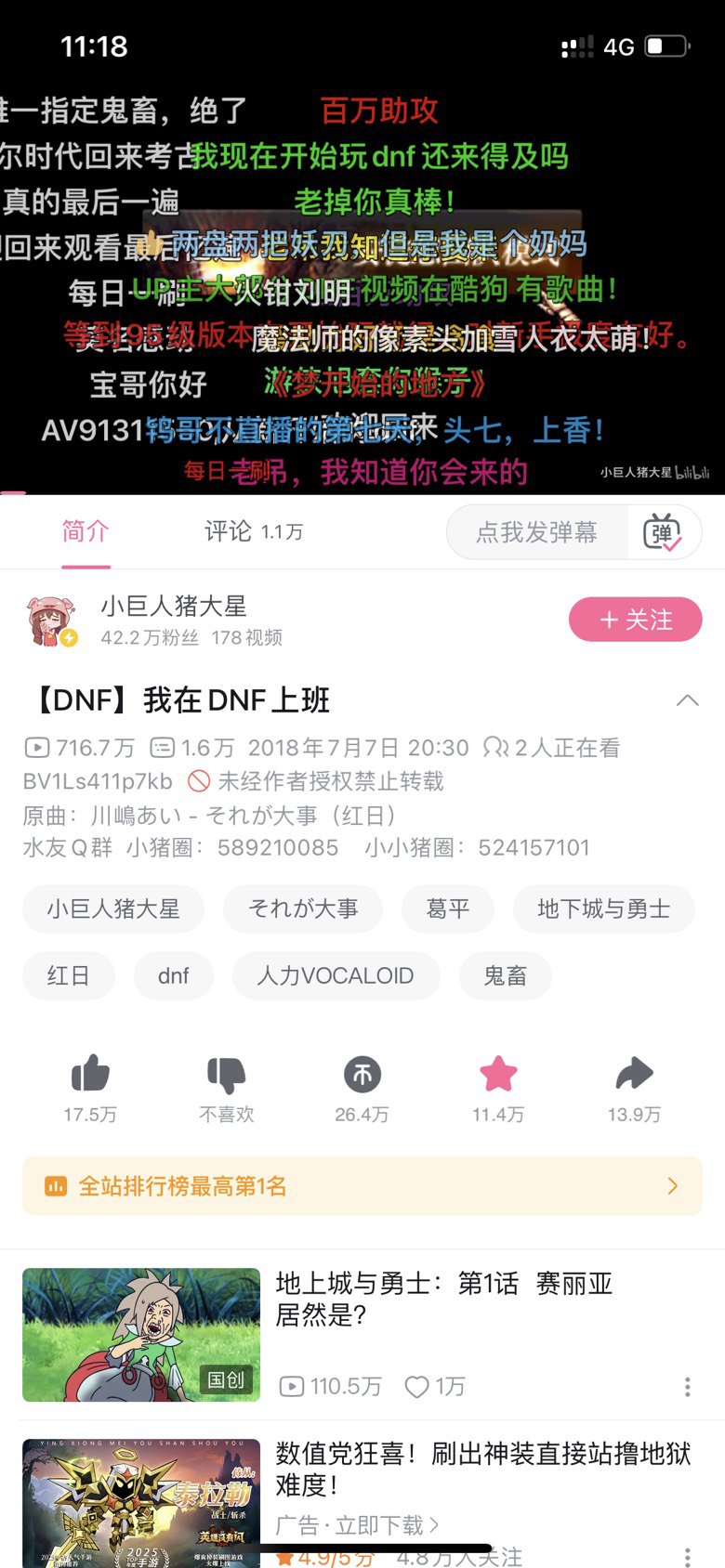Open 小巨人猪大星's profile avatar
Viewport: 725px width, 1568px height.
click(x=50, y=621)
